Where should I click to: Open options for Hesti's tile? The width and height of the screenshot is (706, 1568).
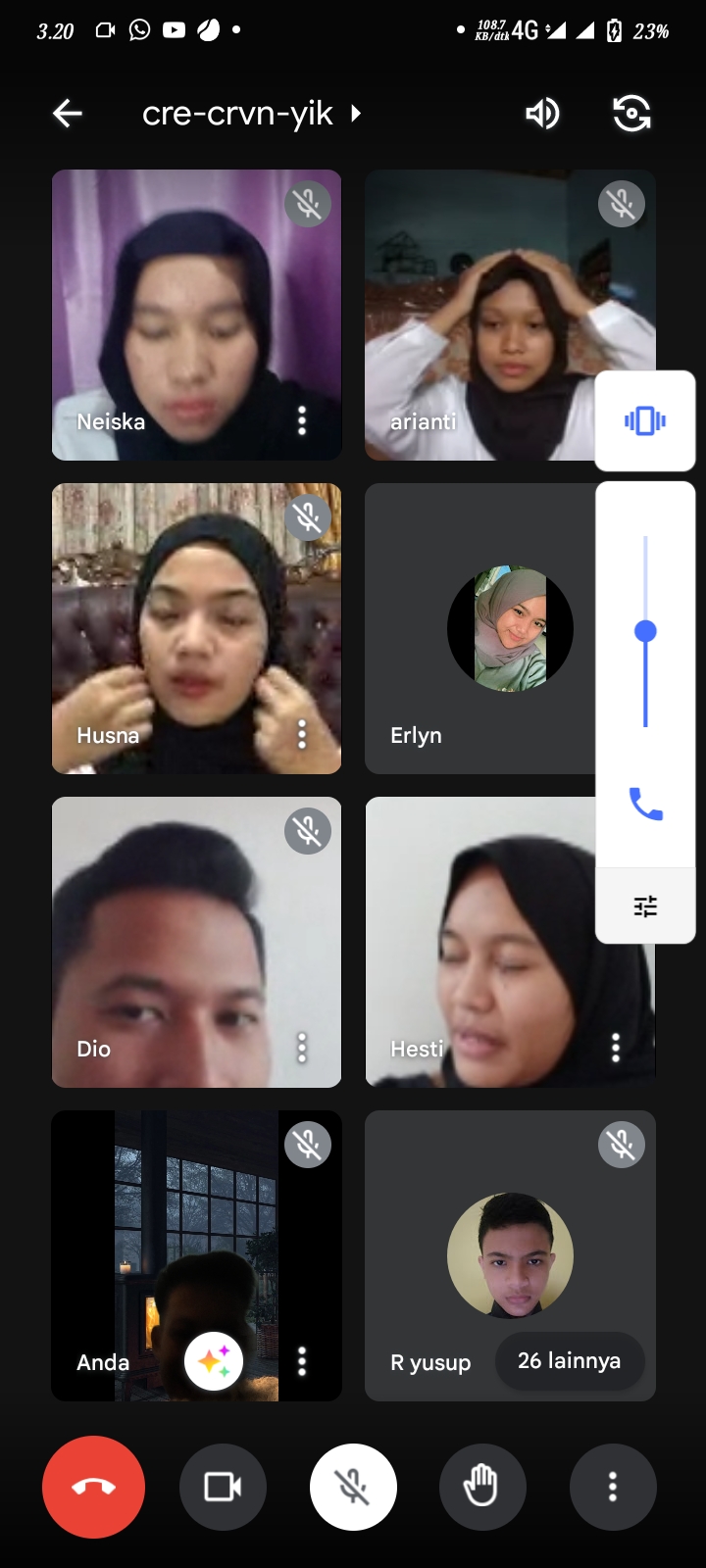[x=616, y=1048]
